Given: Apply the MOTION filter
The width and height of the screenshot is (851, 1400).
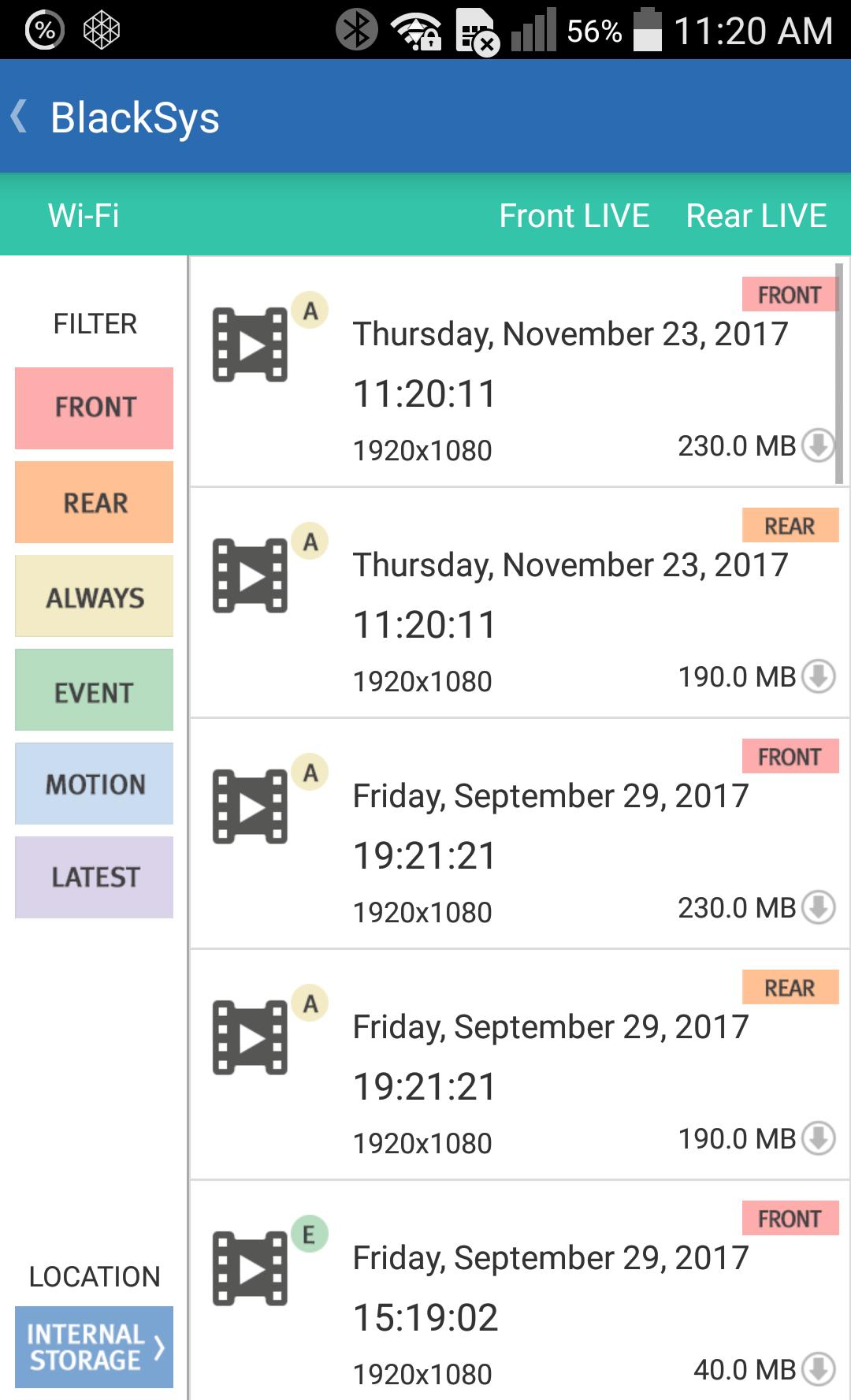Looking at the screenshot, I should 95,784.
